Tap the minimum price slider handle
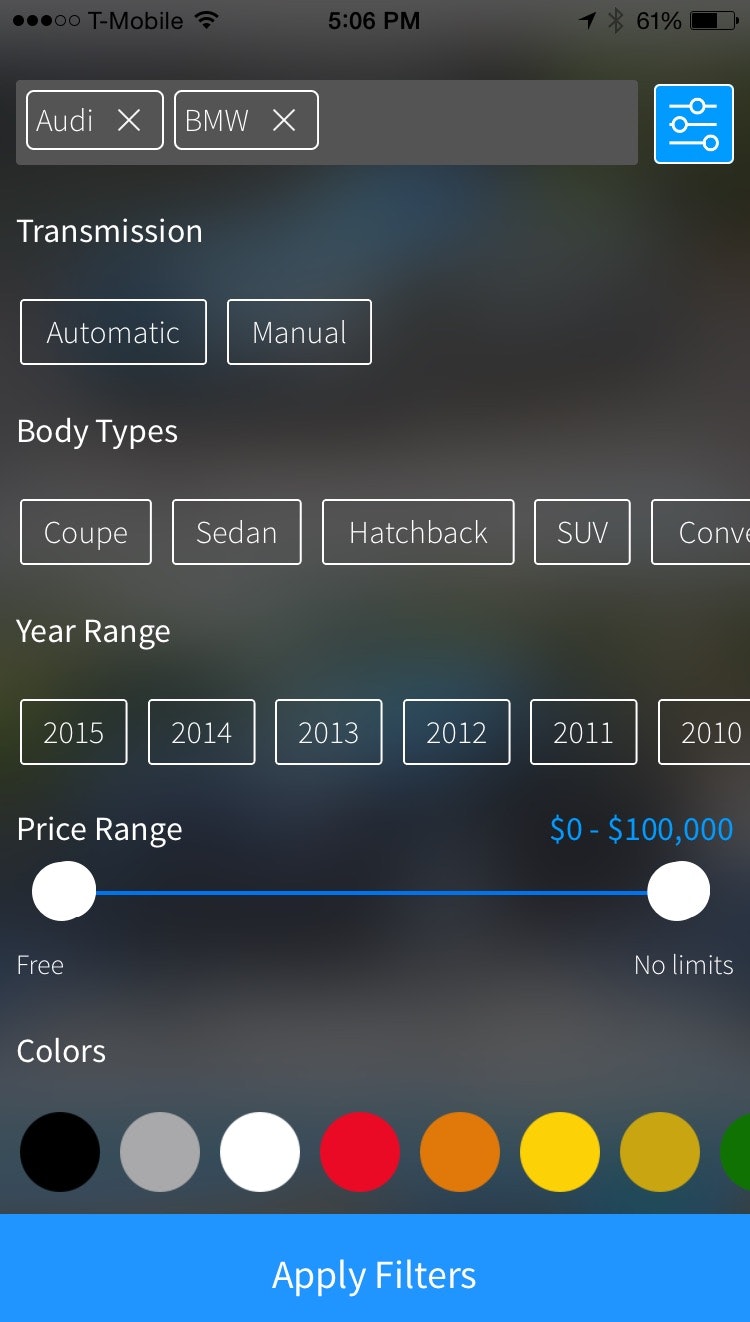Screen dimensions: 750x1322 64,890
